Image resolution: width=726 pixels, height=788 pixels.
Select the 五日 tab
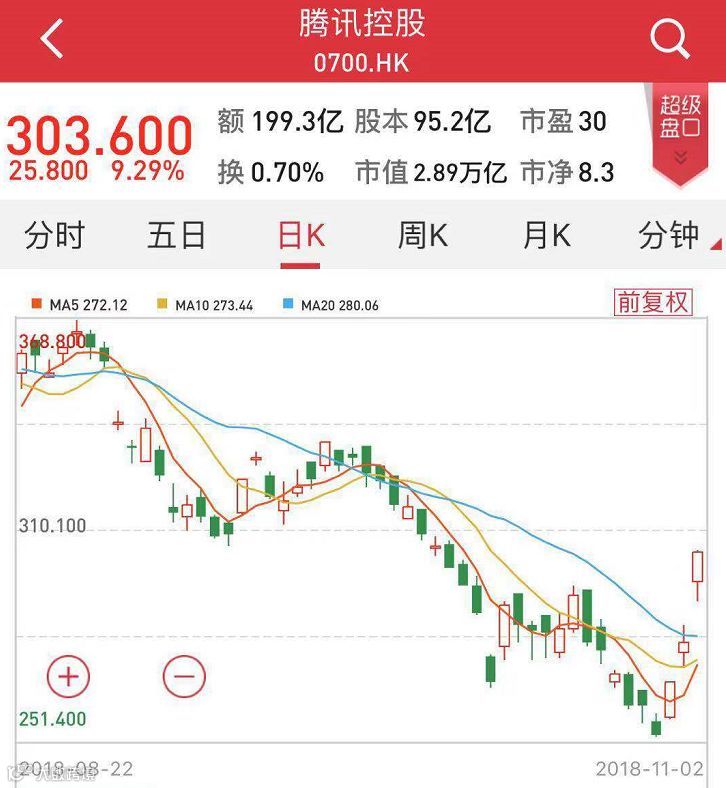(177, 236)
